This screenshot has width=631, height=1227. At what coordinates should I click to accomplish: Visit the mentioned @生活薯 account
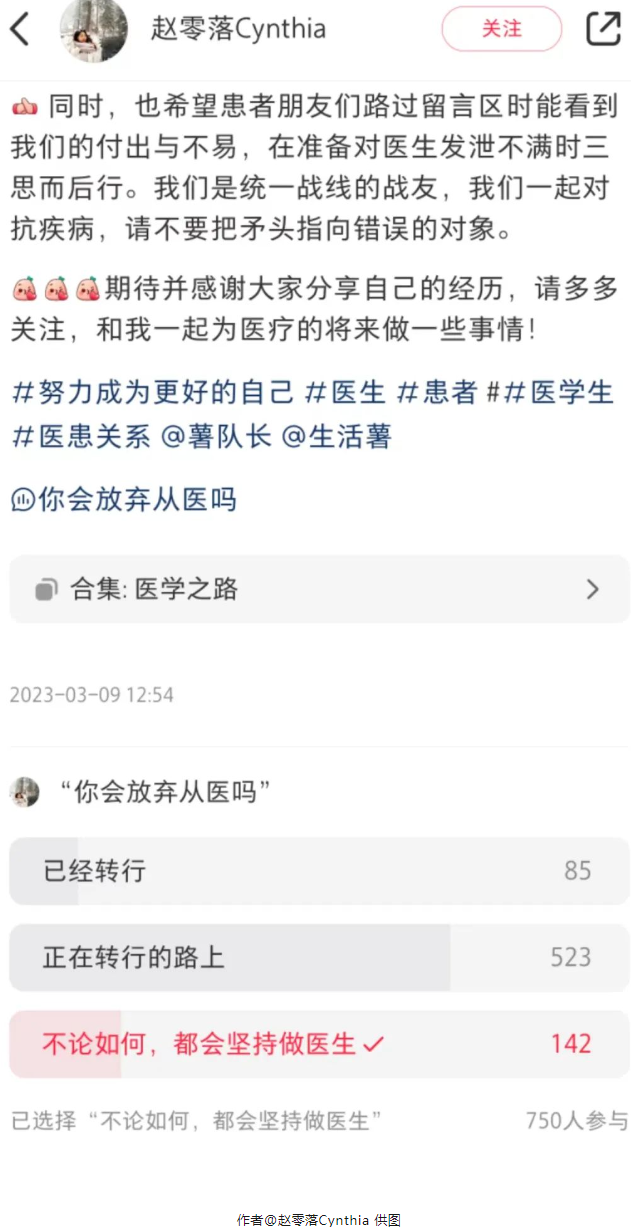(x=337, y=437)
